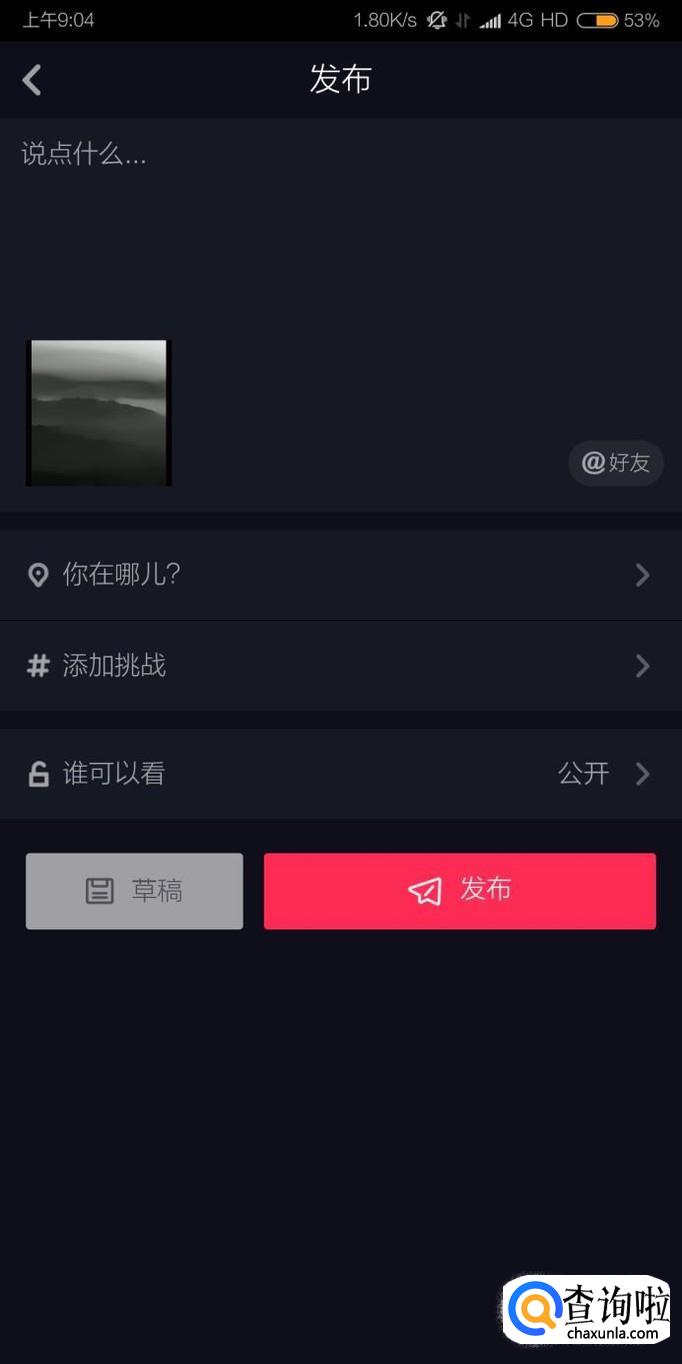Go back from the 发布 screen

coord(33,80)
